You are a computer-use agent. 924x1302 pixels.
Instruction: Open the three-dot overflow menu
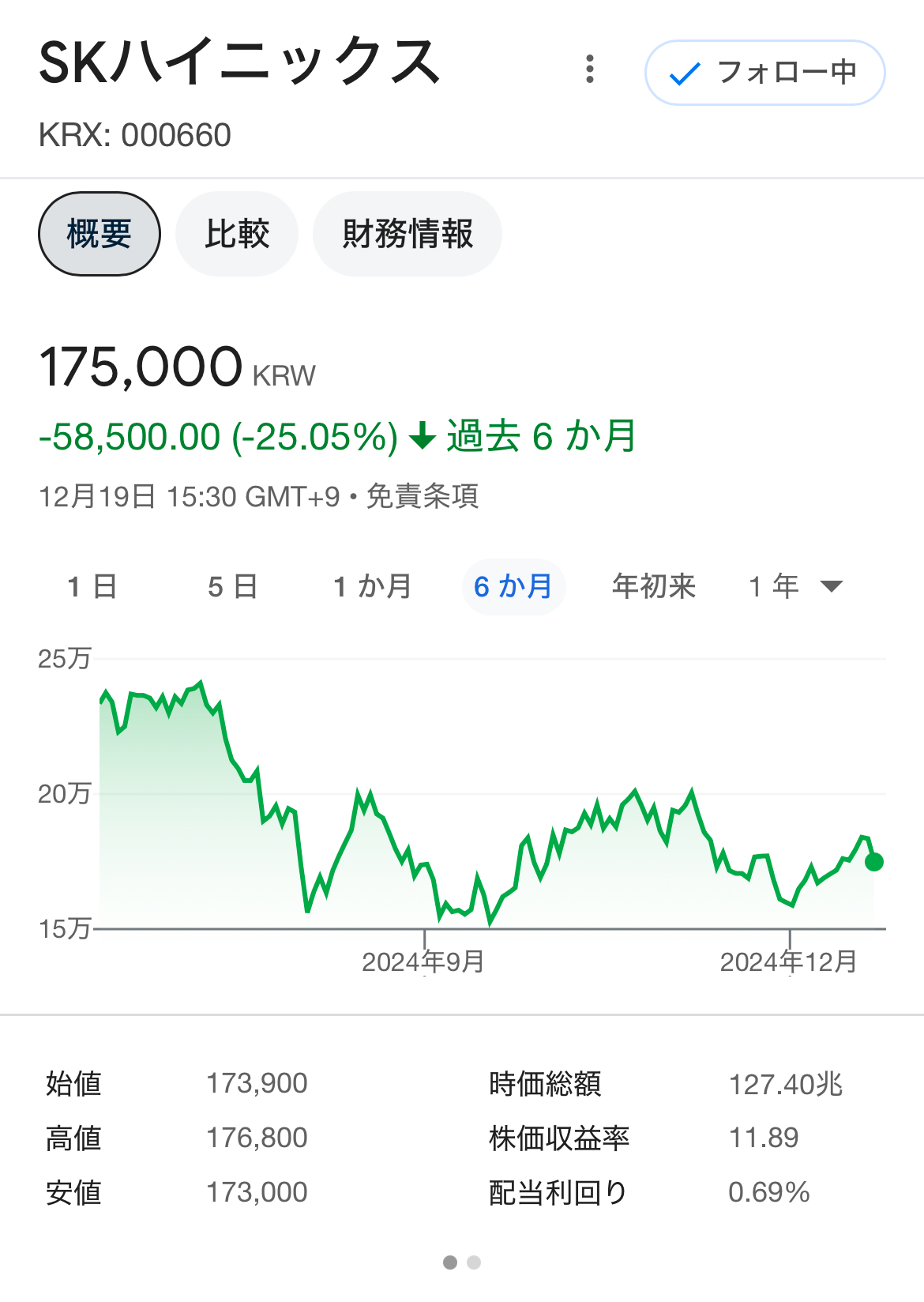[589, 70]
